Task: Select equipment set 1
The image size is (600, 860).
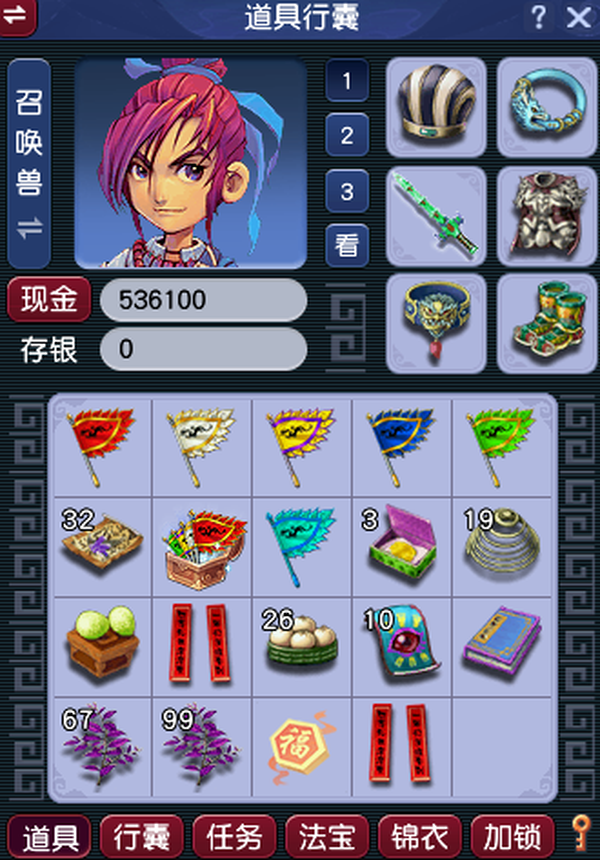Action: (347, 82)
